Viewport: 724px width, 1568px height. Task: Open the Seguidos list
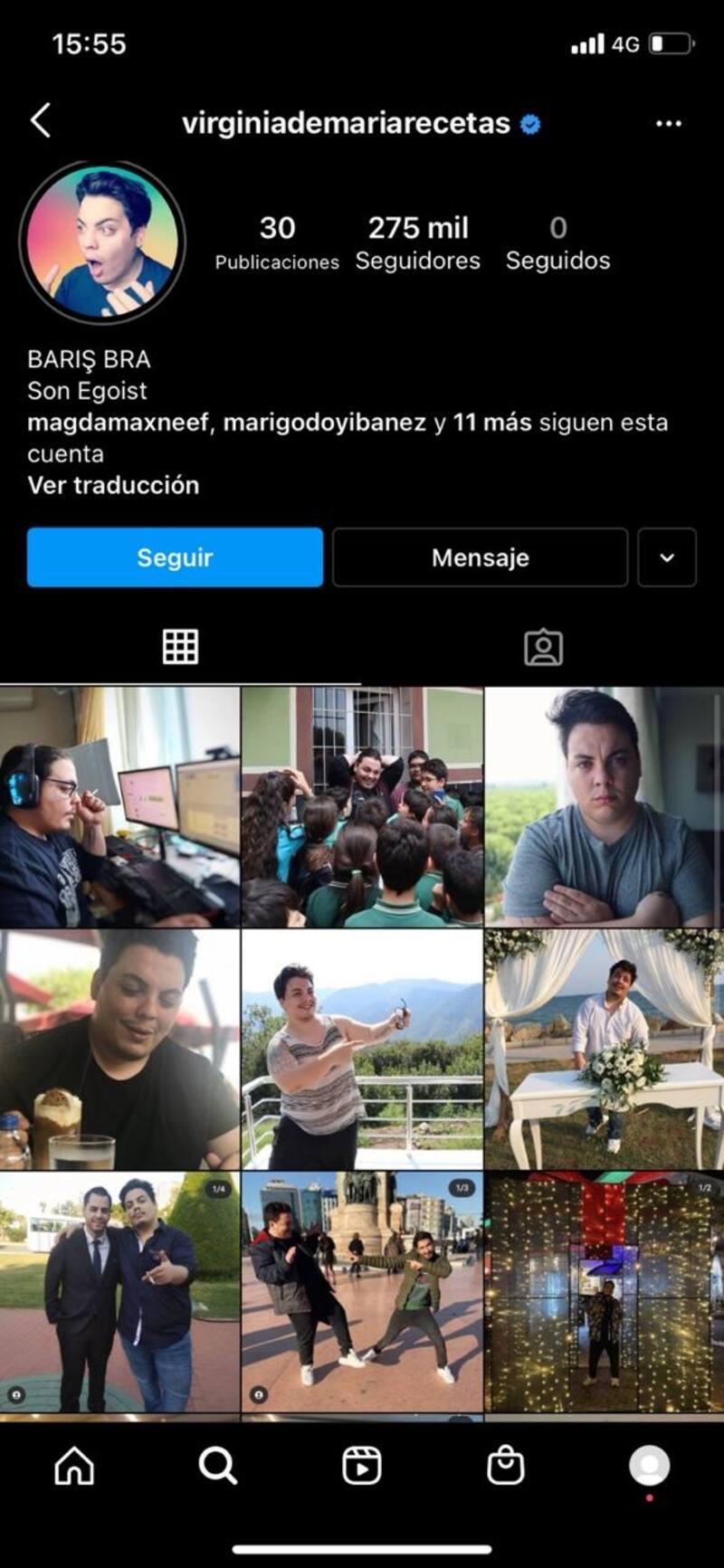click(557, 242)
